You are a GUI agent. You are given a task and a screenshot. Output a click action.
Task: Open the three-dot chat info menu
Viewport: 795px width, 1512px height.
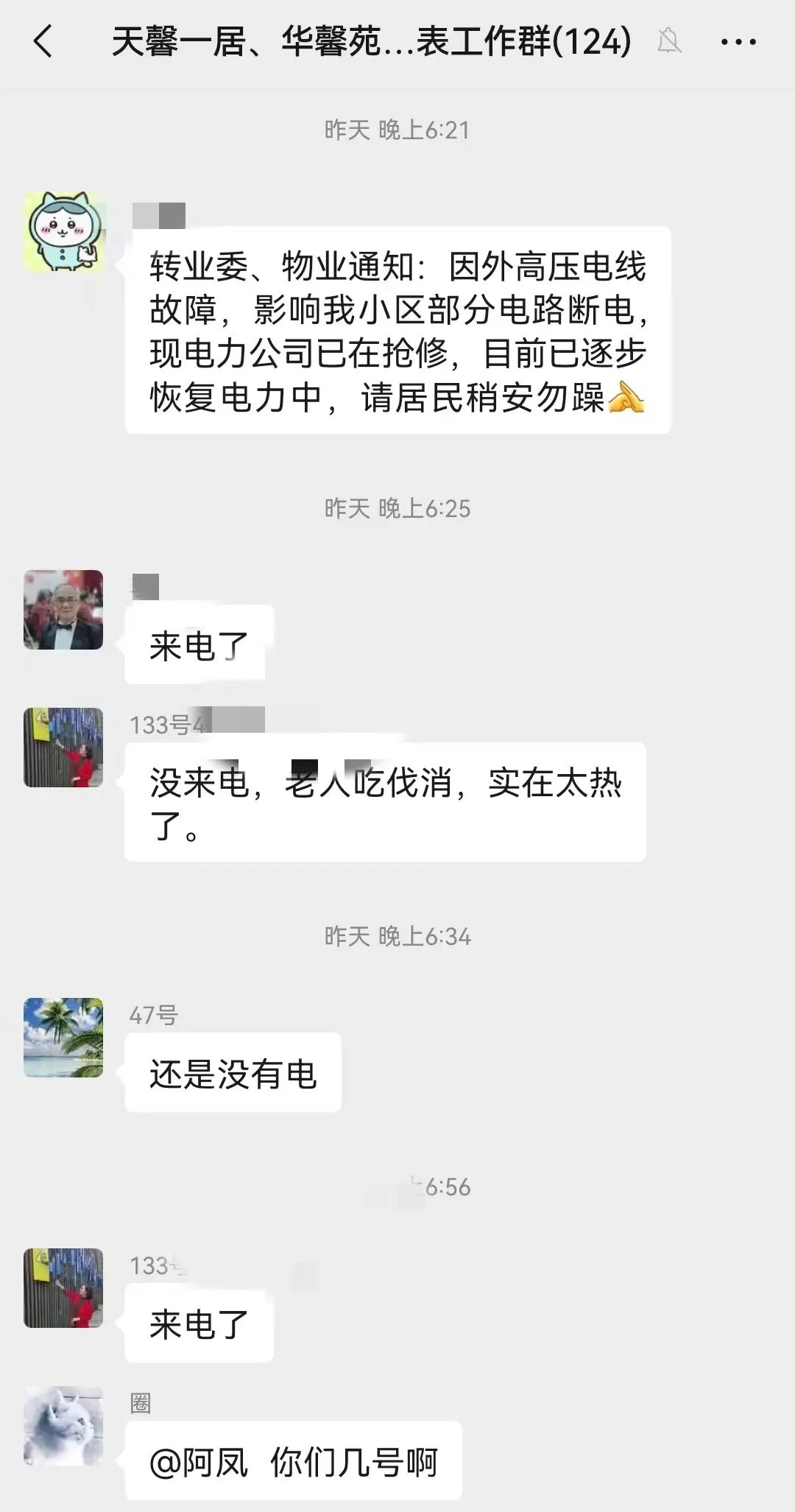738,42
